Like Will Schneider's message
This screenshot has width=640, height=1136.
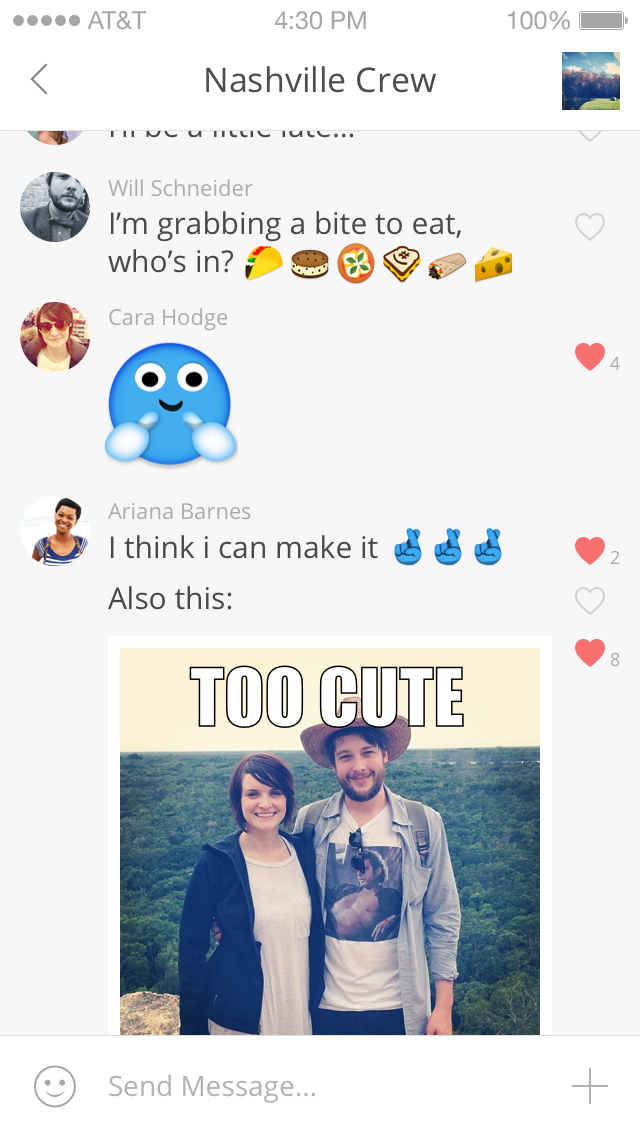[x=590, y=227]
